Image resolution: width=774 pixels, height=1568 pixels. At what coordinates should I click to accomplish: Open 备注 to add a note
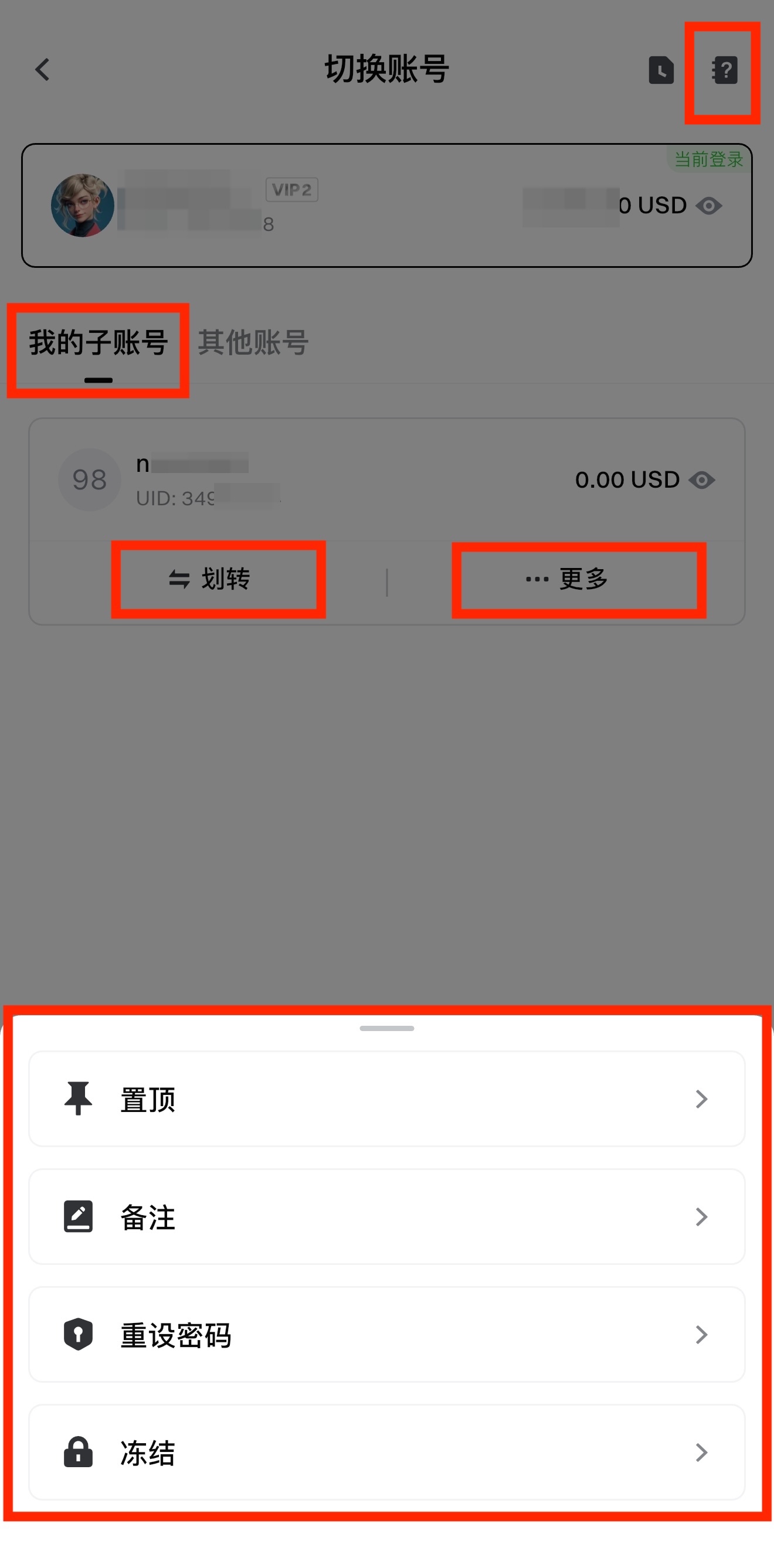pos(386,1217)
